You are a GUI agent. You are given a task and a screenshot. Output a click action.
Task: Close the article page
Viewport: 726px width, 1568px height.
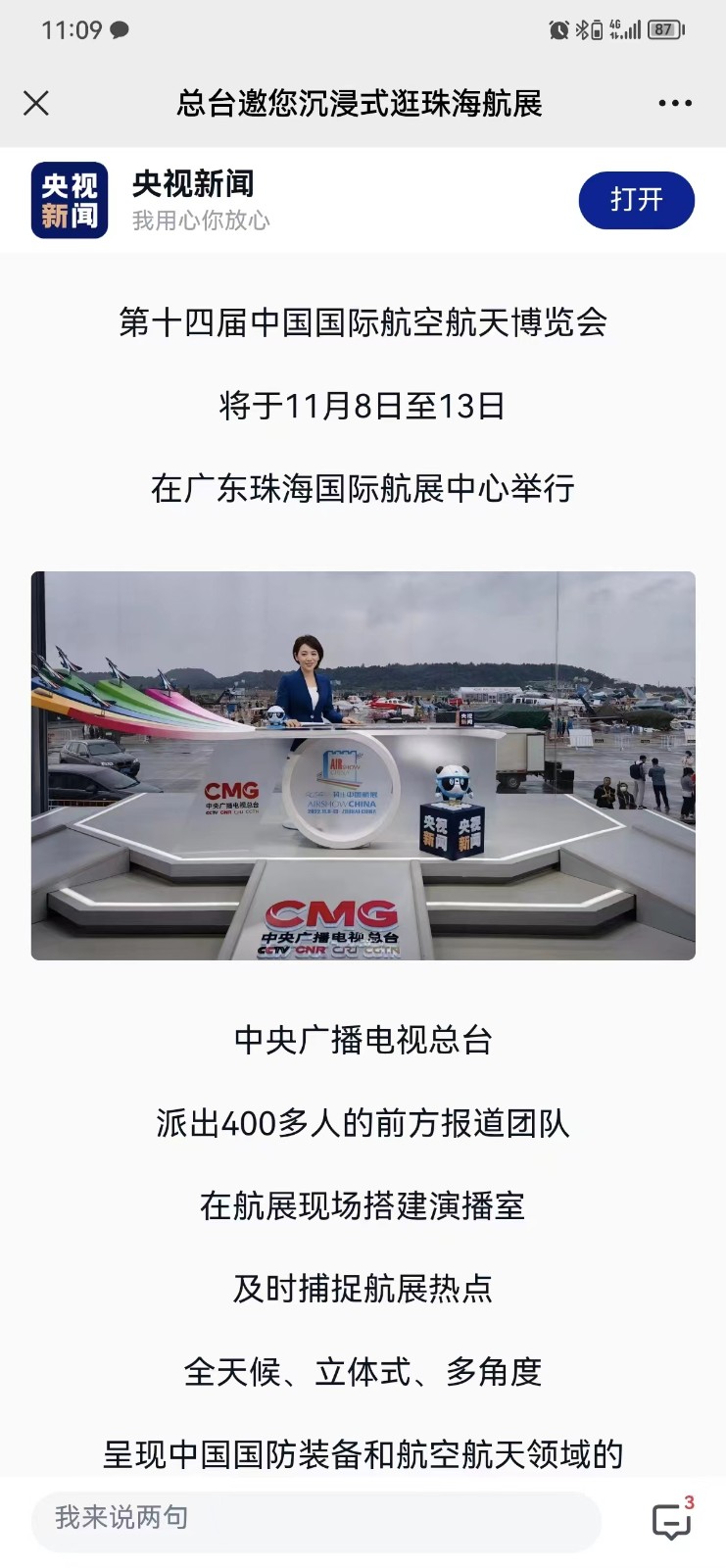click(36, 103)
